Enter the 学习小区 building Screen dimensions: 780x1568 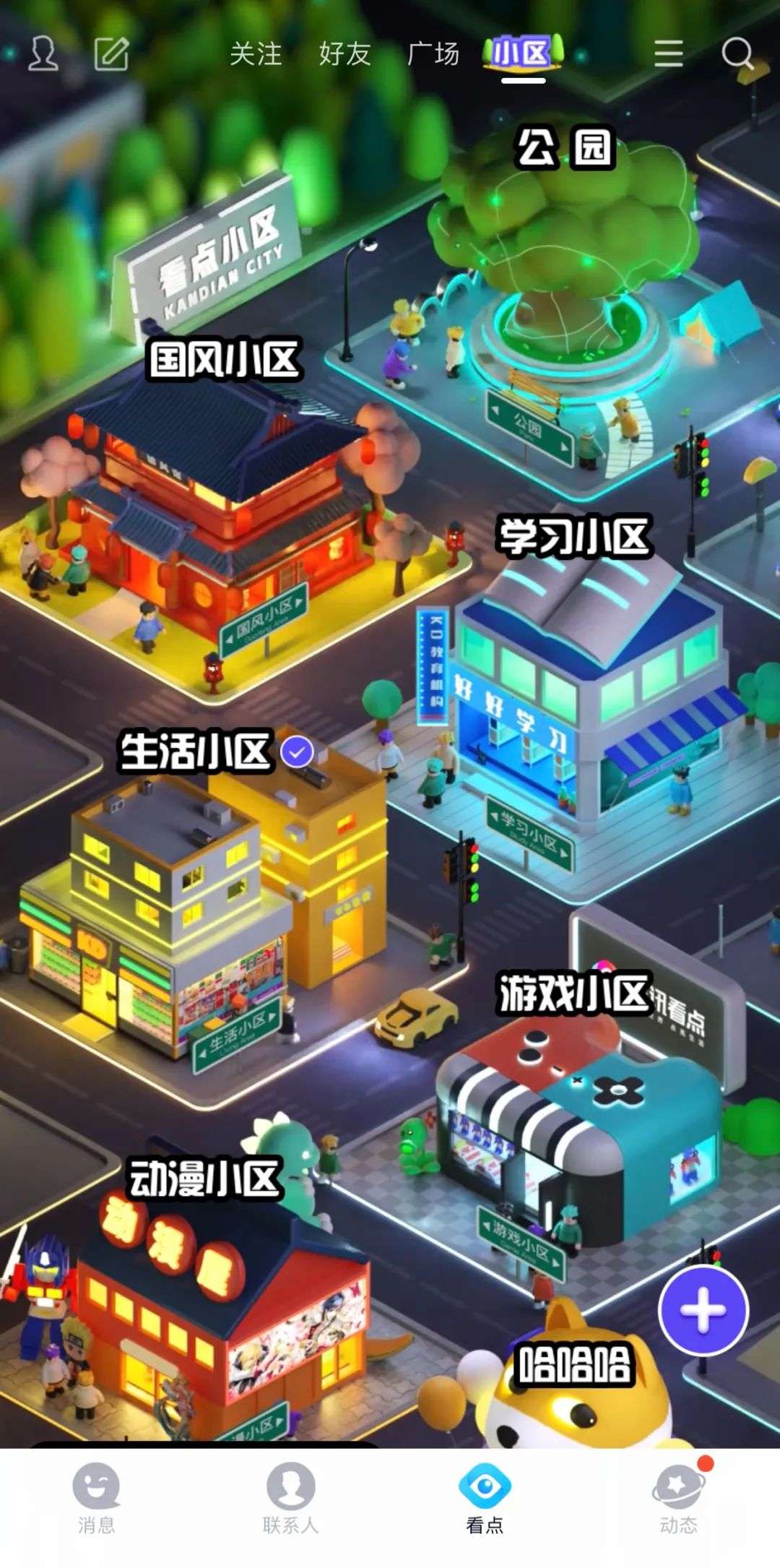point(573,536)
